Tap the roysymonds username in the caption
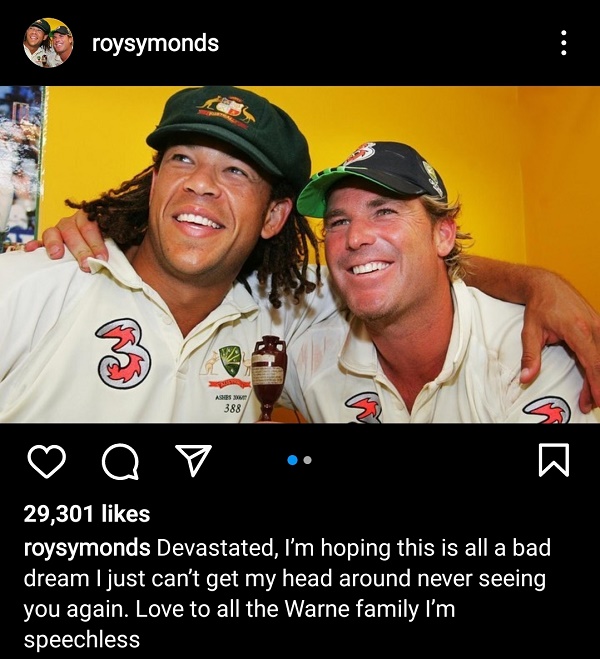 [x=87, y=549]
